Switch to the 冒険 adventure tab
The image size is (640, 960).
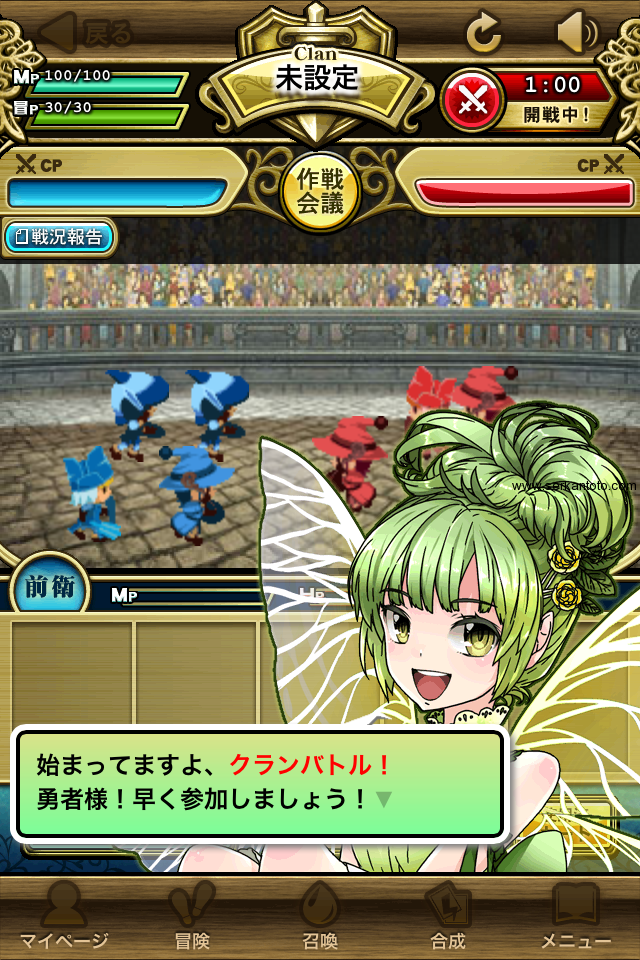(191, 917)
